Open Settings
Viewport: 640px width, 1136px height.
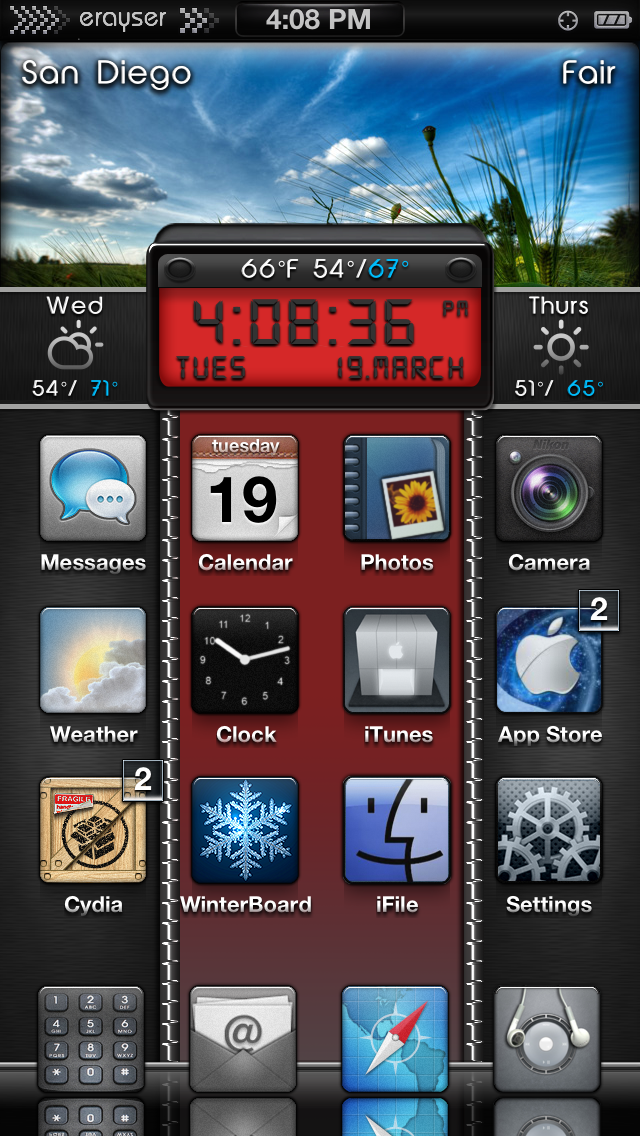(549, 831)
